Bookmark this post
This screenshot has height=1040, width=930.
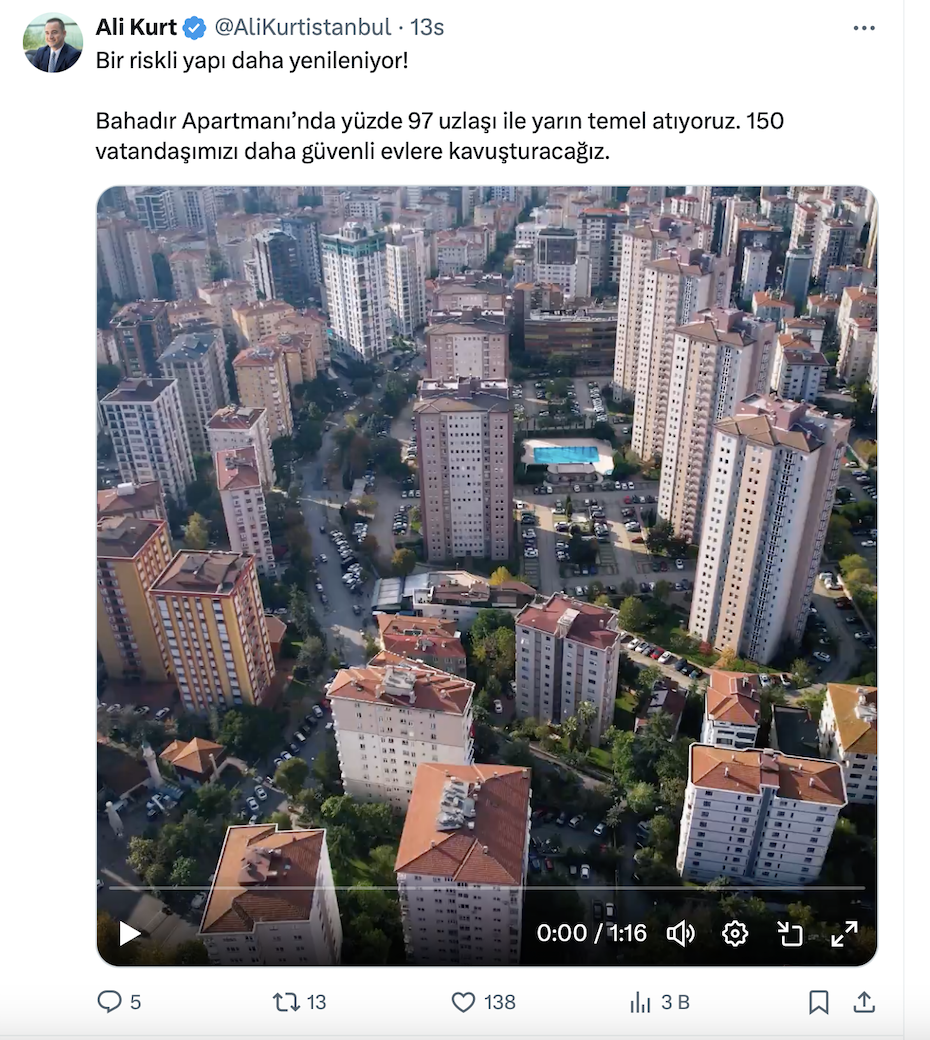[x=818, y=1001]
